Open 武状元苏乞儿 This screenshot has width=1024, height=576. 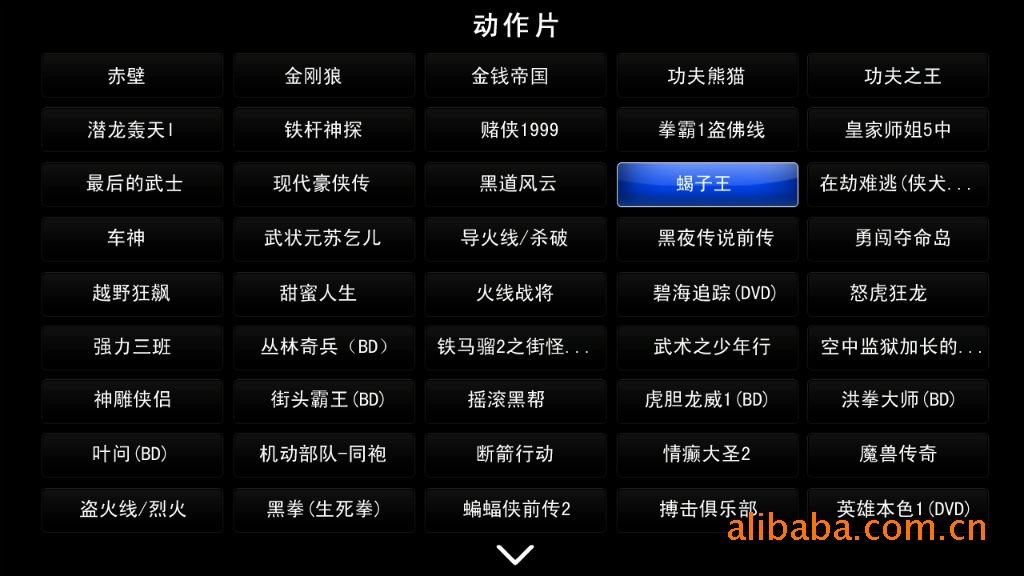point(323,238)
